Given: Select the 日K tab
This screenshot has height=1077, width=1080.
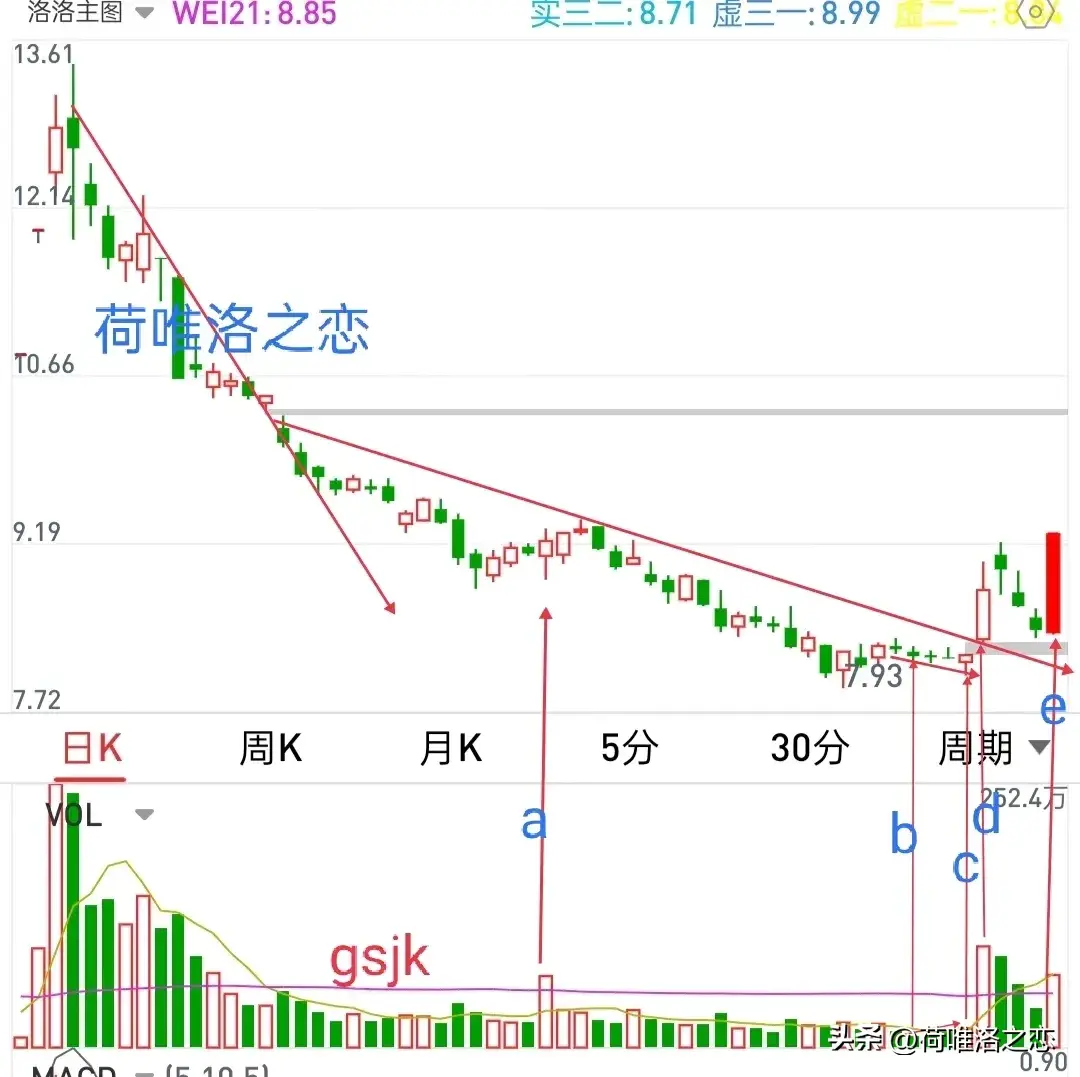Looking at the screenshot, I should click(x=91, y=748).
